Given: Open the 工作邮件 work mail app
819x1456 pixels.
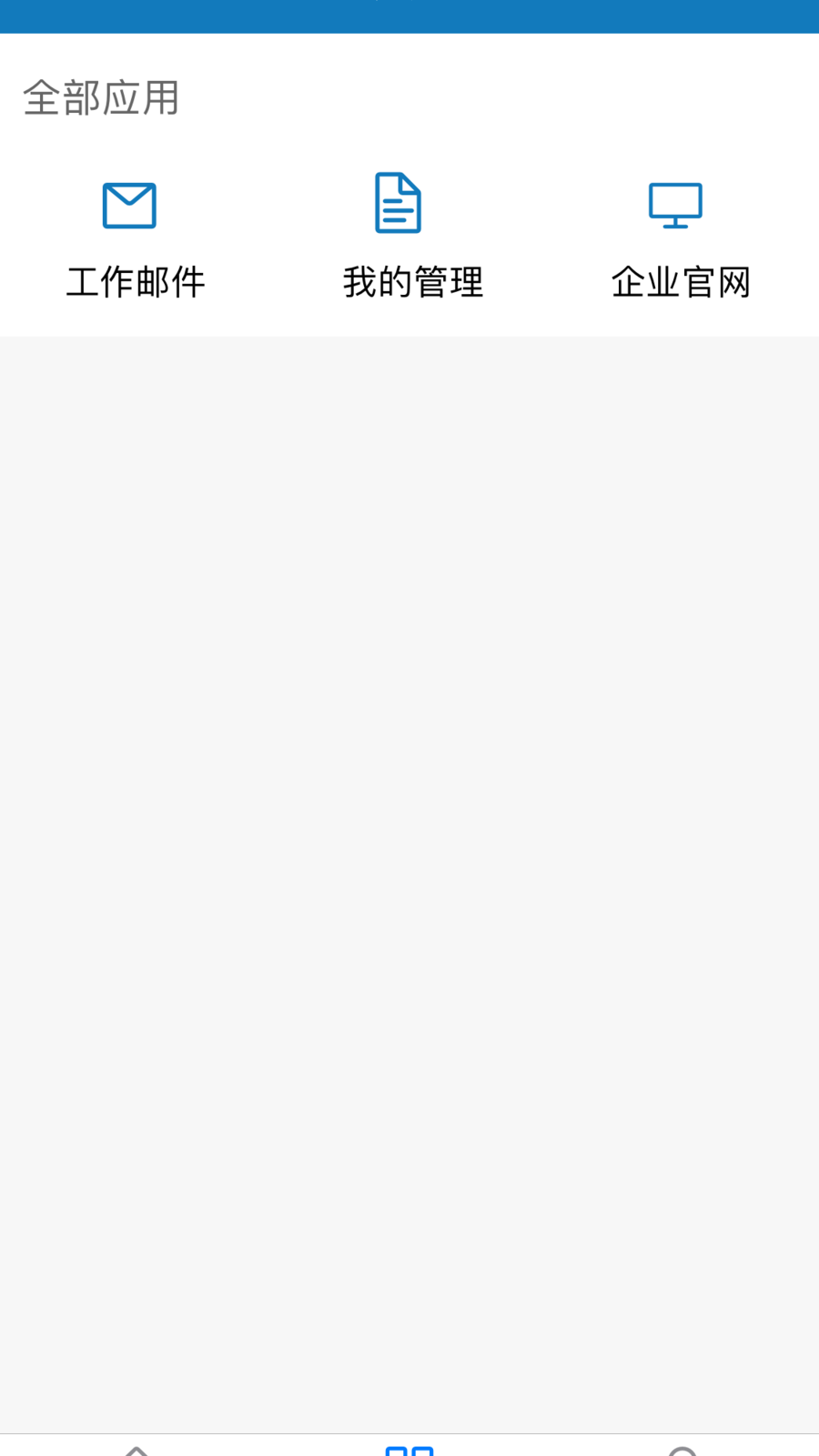Looking at the screenshot, I should tap(134, 236).
